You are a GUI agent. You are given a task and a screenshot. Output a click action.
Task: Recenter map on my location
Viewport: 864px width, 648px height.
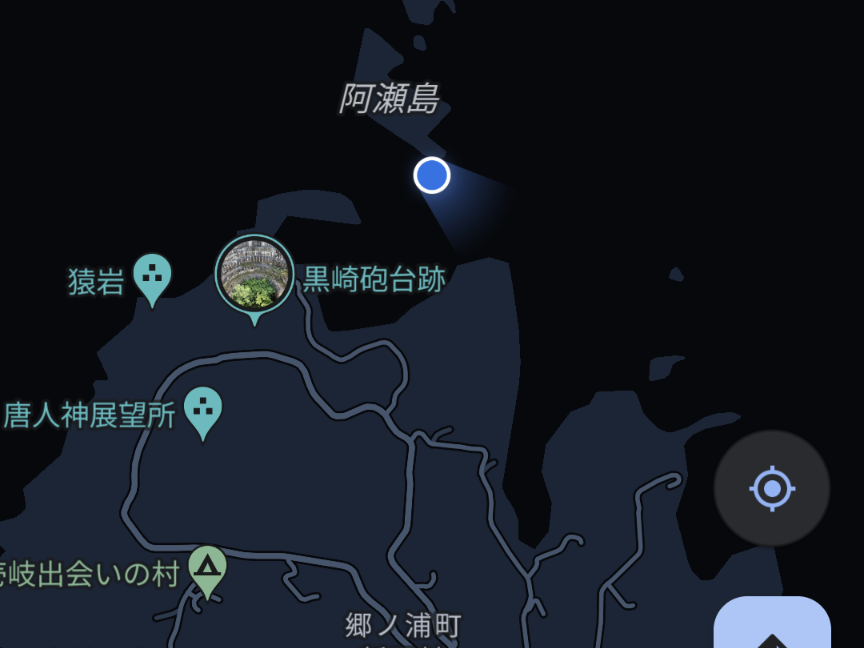pyautogui.click(x=771, y=489)
